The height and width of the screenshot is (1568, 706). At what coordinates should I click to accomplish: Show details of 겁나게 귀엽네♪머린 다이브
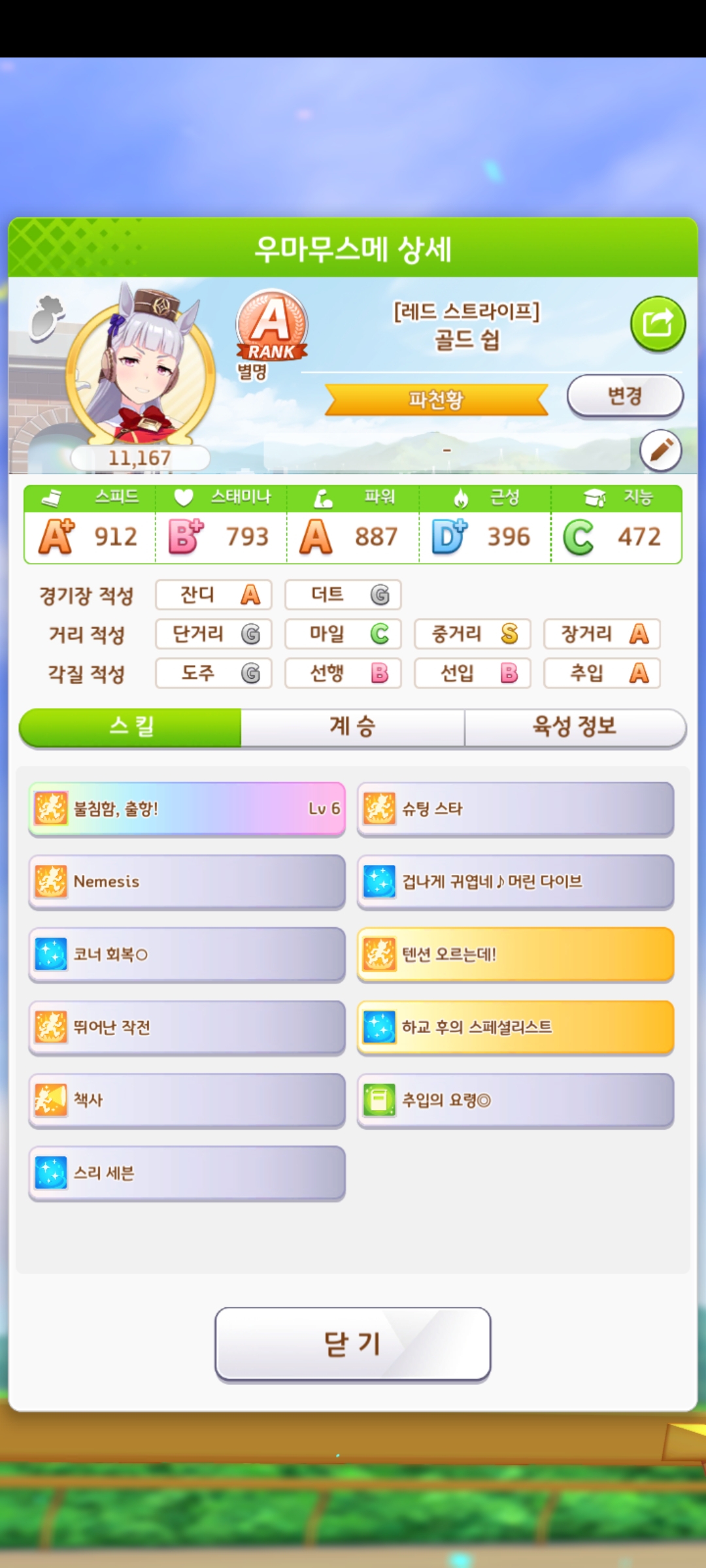(x=515, y=881)
